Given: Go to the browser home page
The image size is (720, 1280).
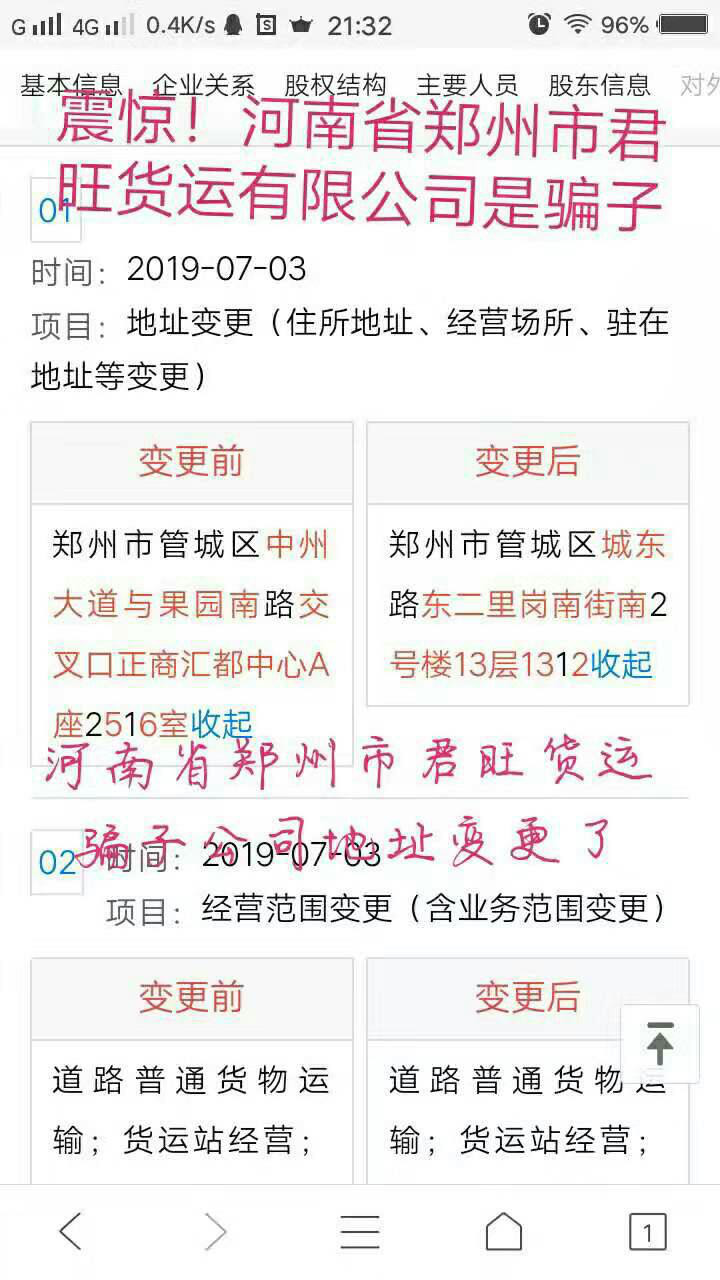Looking at the screenshot, I should click(503, 1232).
